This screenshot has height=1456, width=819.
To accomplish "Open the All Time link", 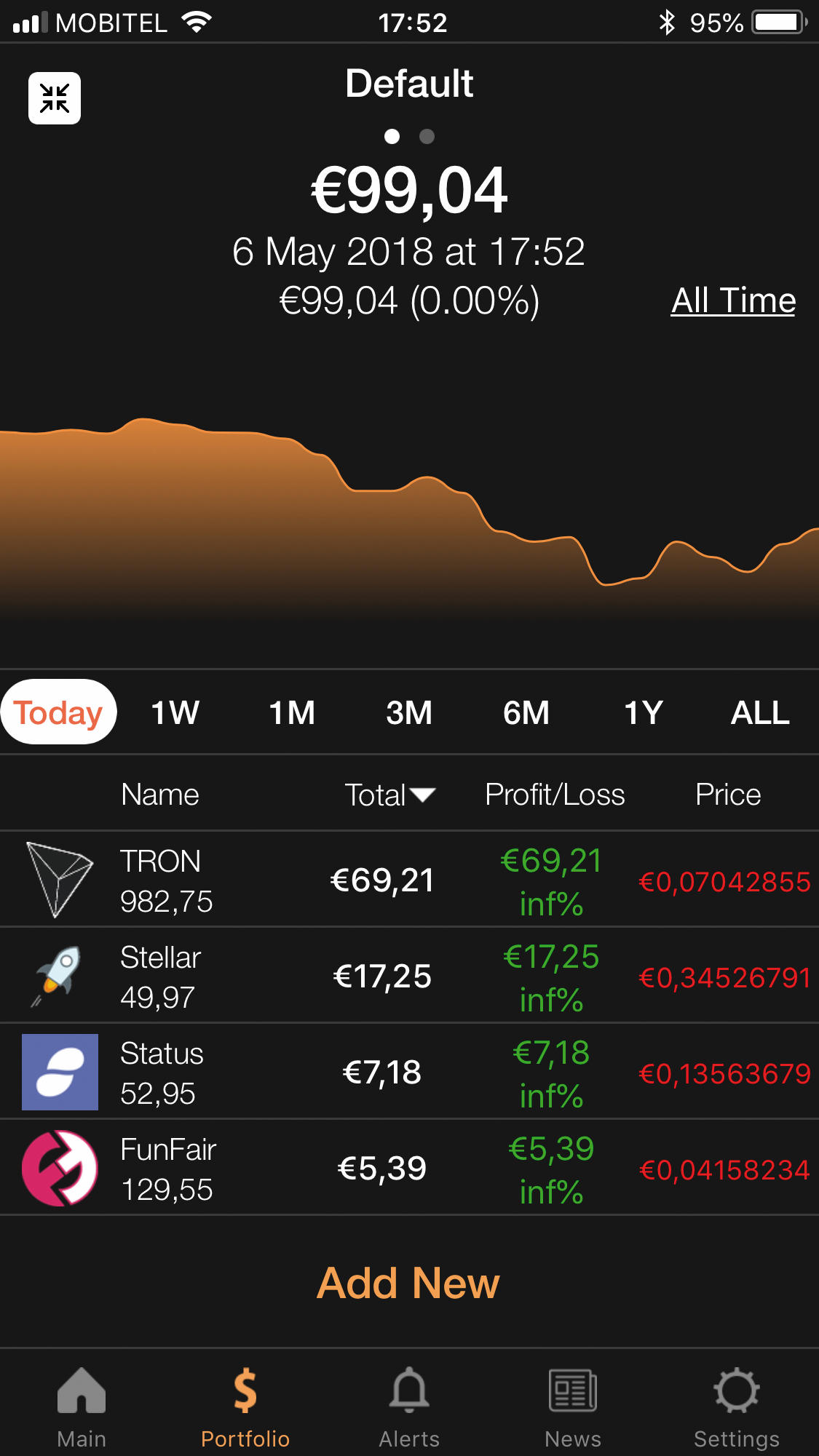I will tap(733, 301).
